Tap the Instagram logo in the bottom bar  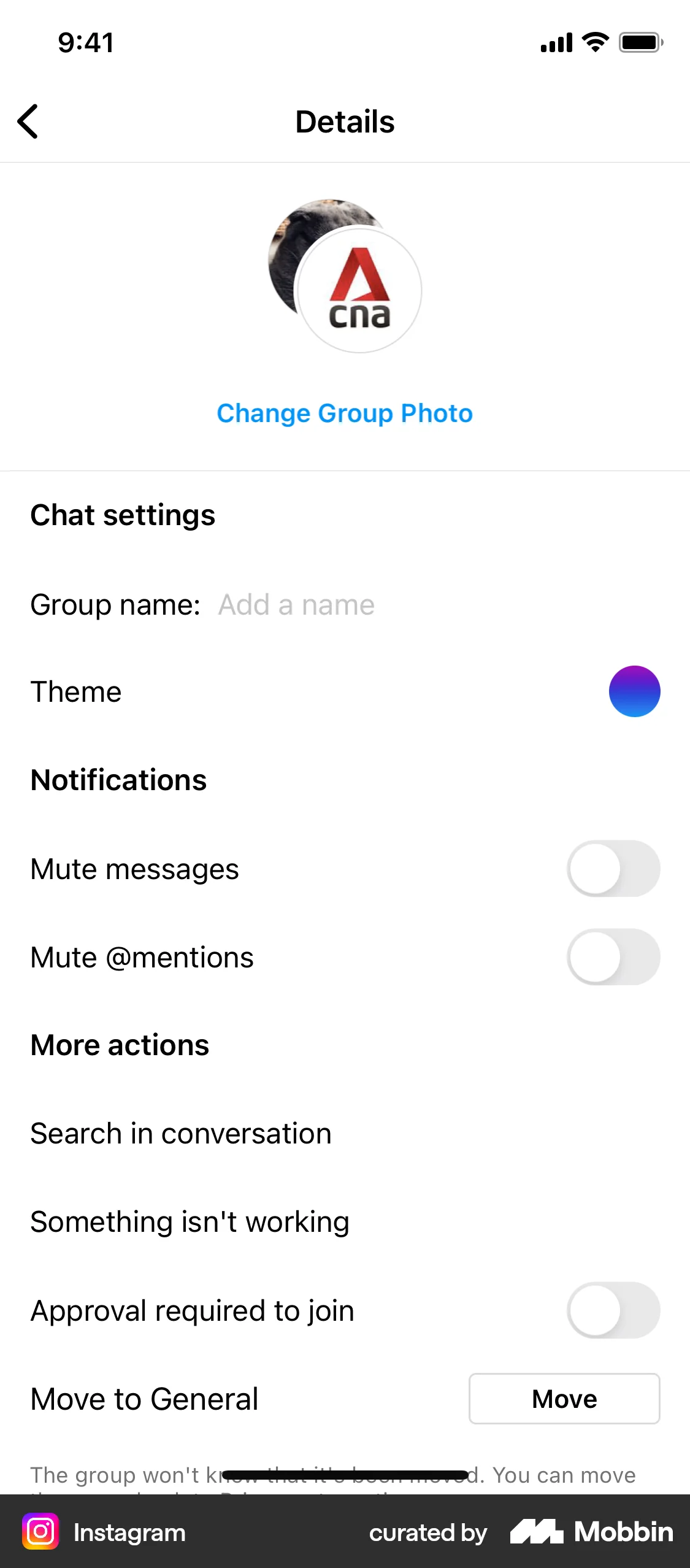click(40, 1532)
